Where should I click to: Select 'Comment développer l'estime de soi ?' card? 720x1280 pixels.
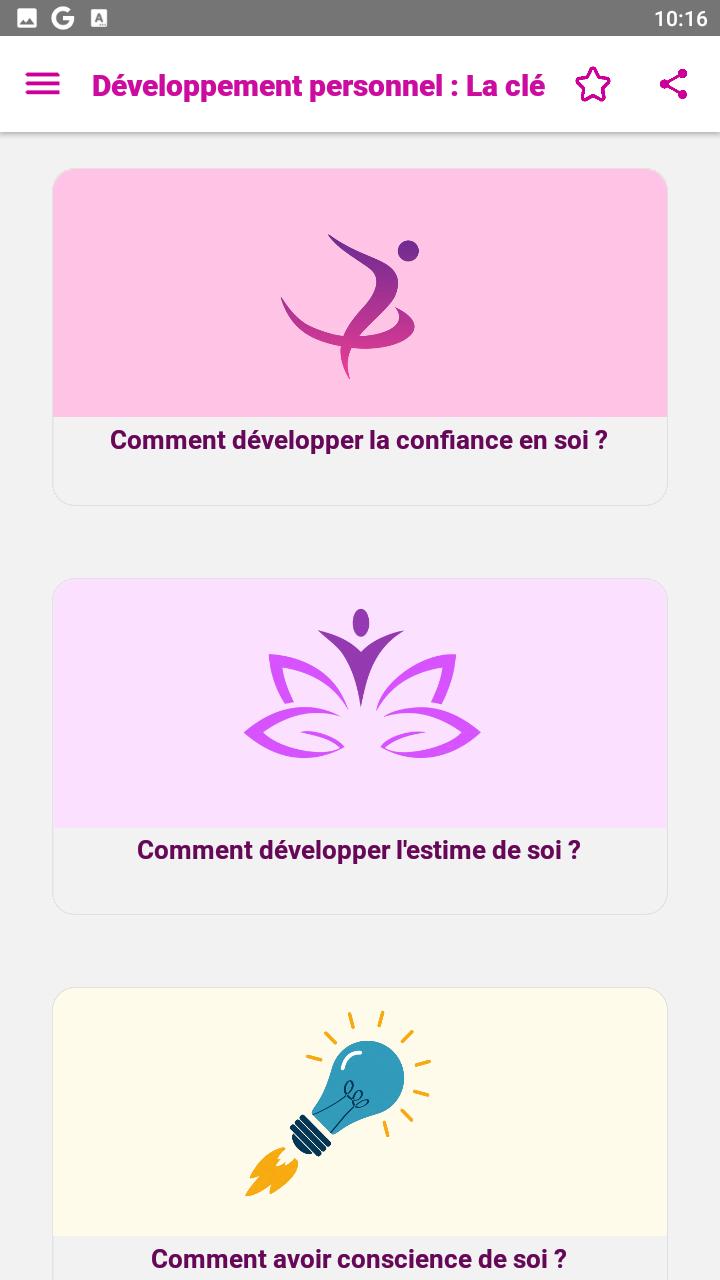tap(360, 746)
